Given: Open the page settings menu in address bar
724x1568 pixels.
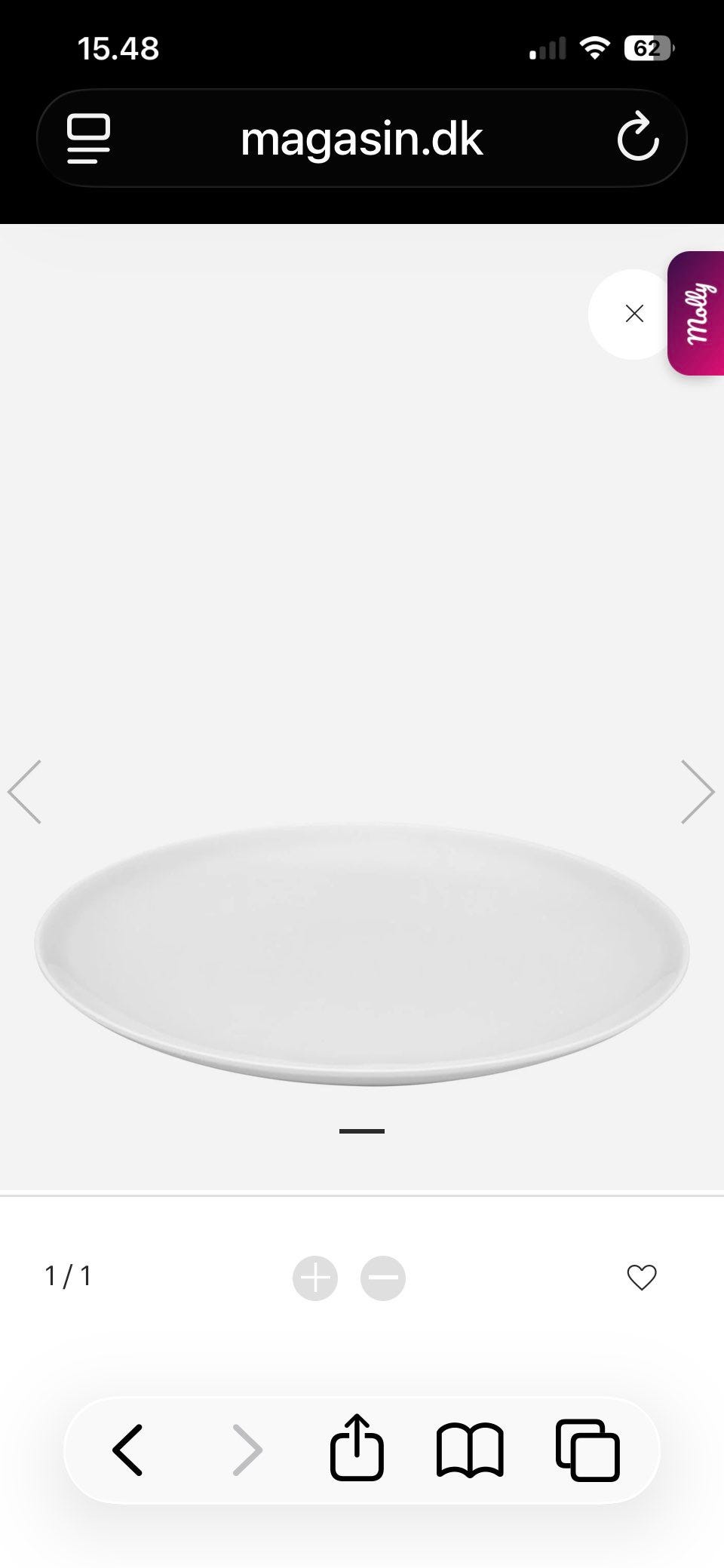Looking at the screenshot, I should coord(89,139).
